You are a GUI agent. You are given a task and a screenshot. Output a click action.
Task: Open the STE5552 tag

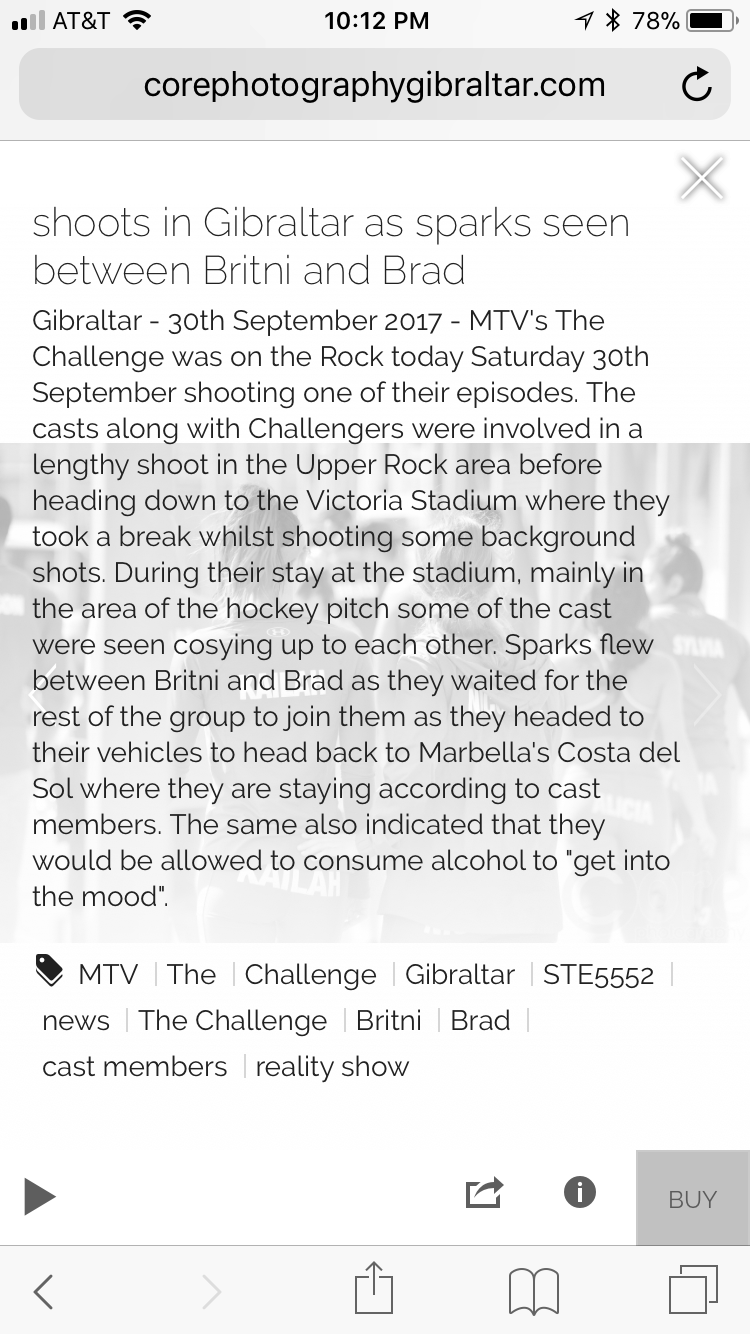coord(598,974)
